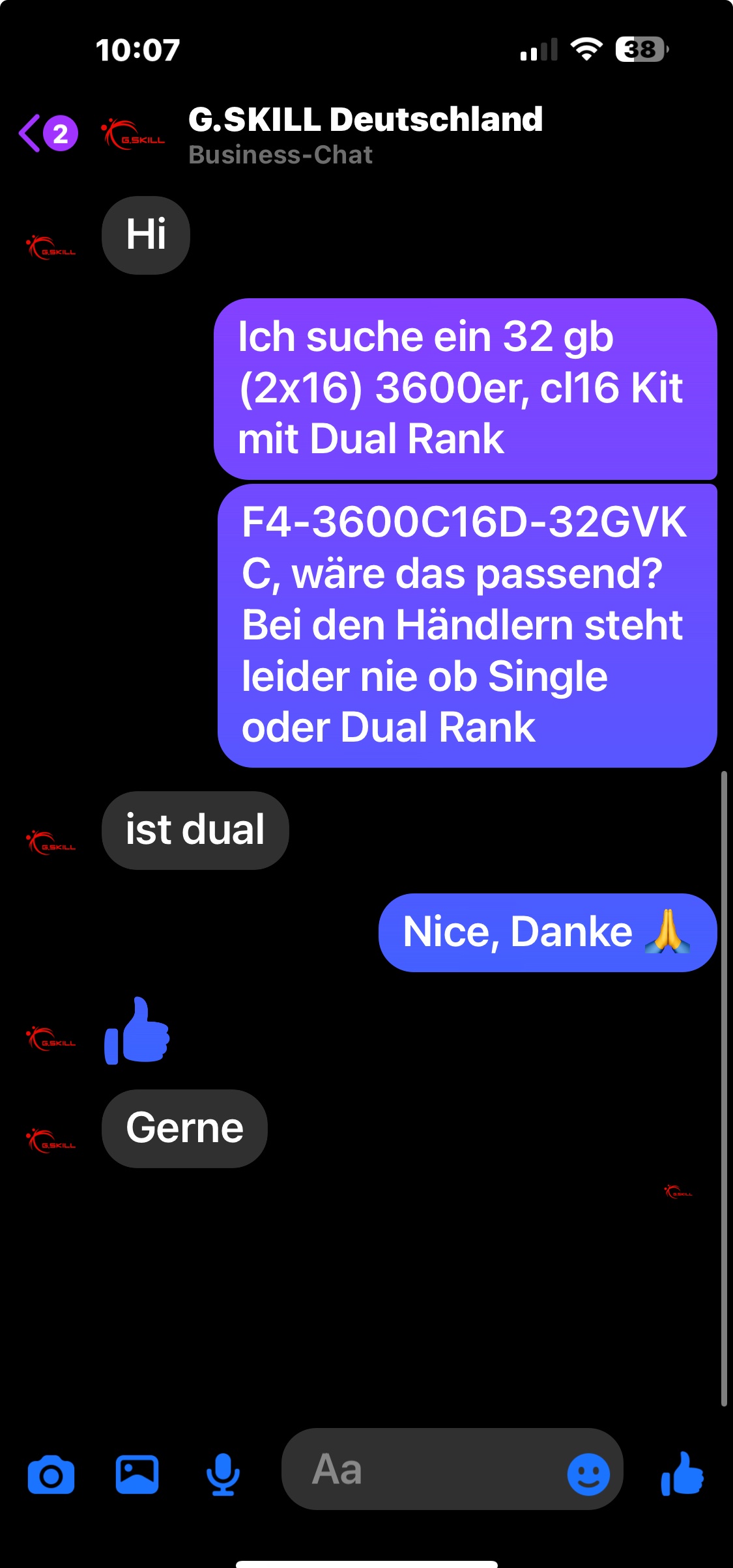The height and width of the screenshot is (1568, 733).
Task: Send a thumbs-up like
Action: tap(682, 1474)
